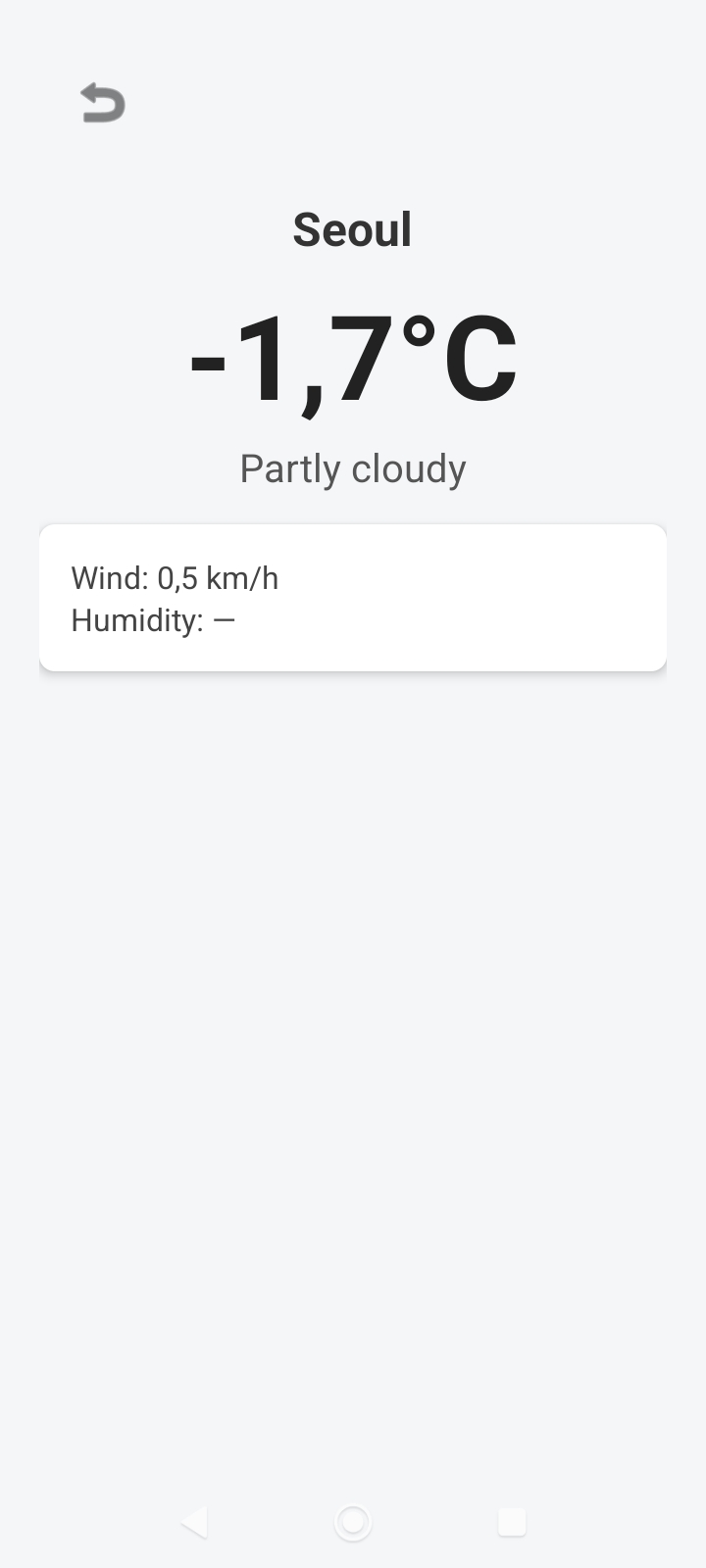This screenshot has height=1568, width=706.
Task: Open the recent apps overview
Action: point(512,1522)
